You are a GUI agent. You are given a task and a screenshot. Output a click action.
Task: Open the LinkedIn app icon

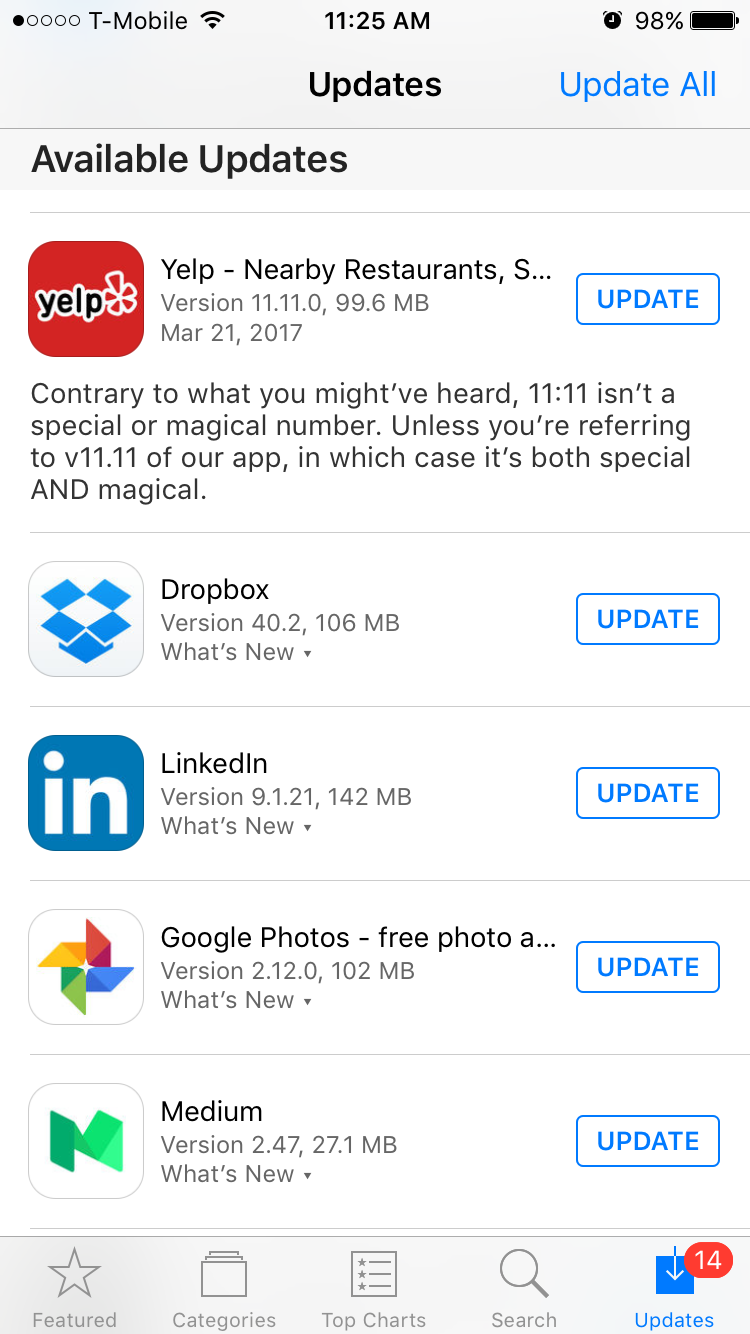(x=86, y=793)
